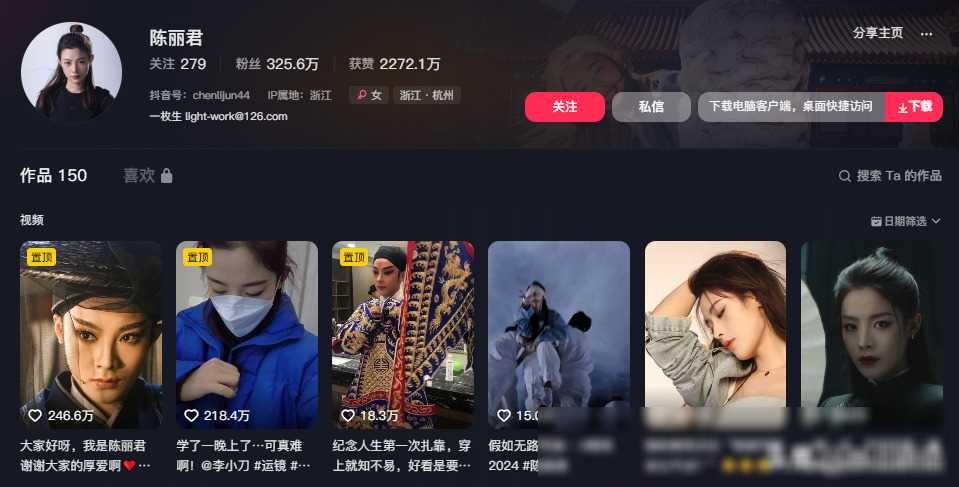The height and width of the screenshot is (487, 959).
Task: Search Ta 的作品 field
Action: pos(890,176)
